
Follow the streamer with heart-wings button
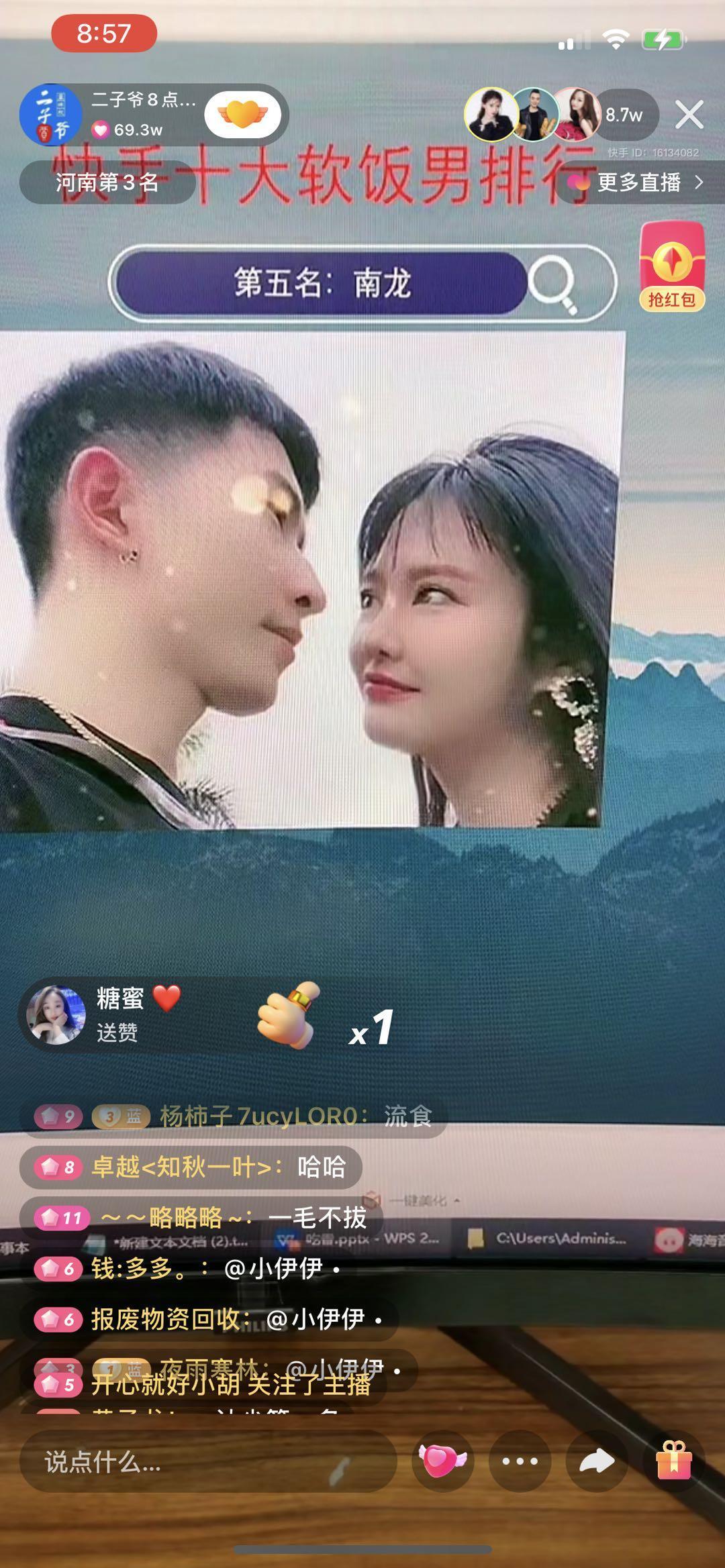click(242, 115)
